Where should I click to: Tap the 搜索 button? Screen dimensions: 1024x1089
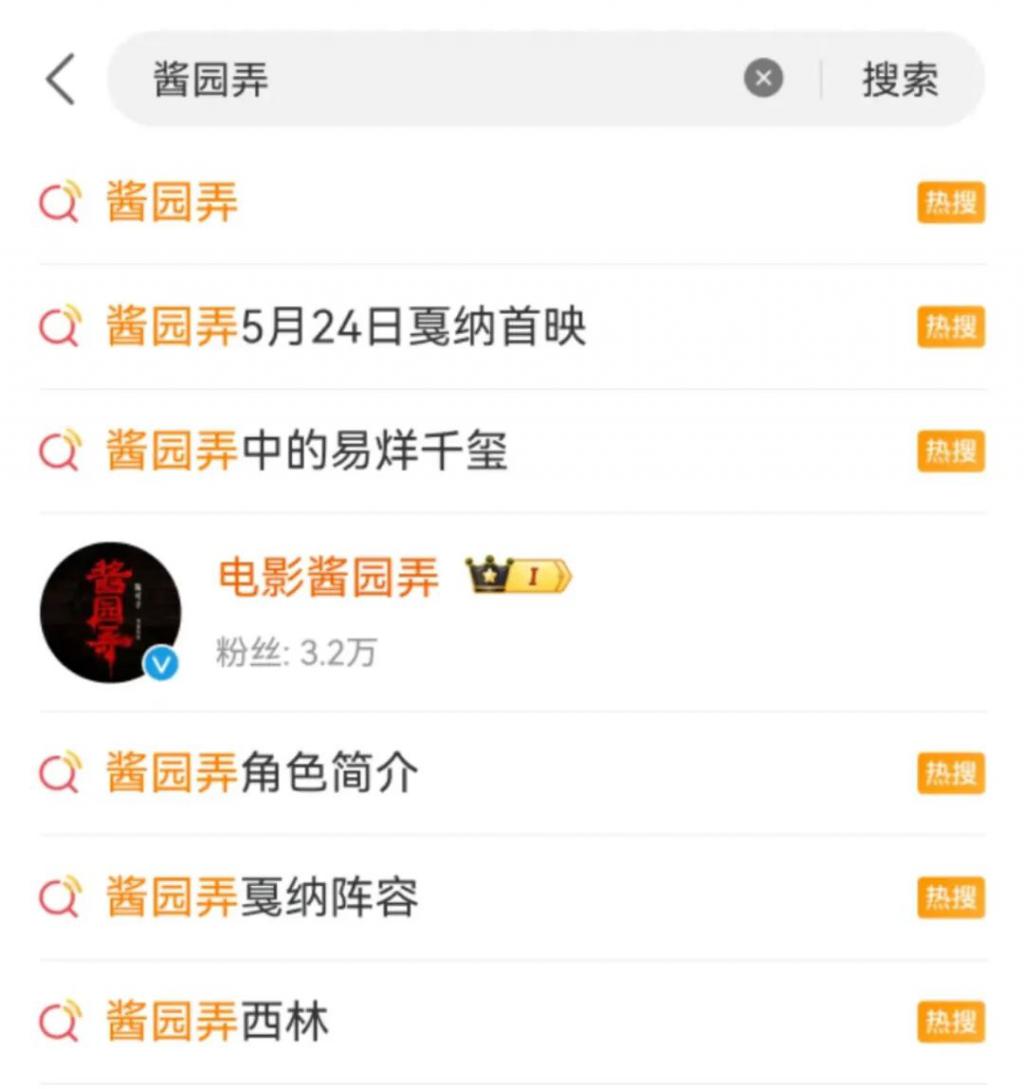pos(900,79)
